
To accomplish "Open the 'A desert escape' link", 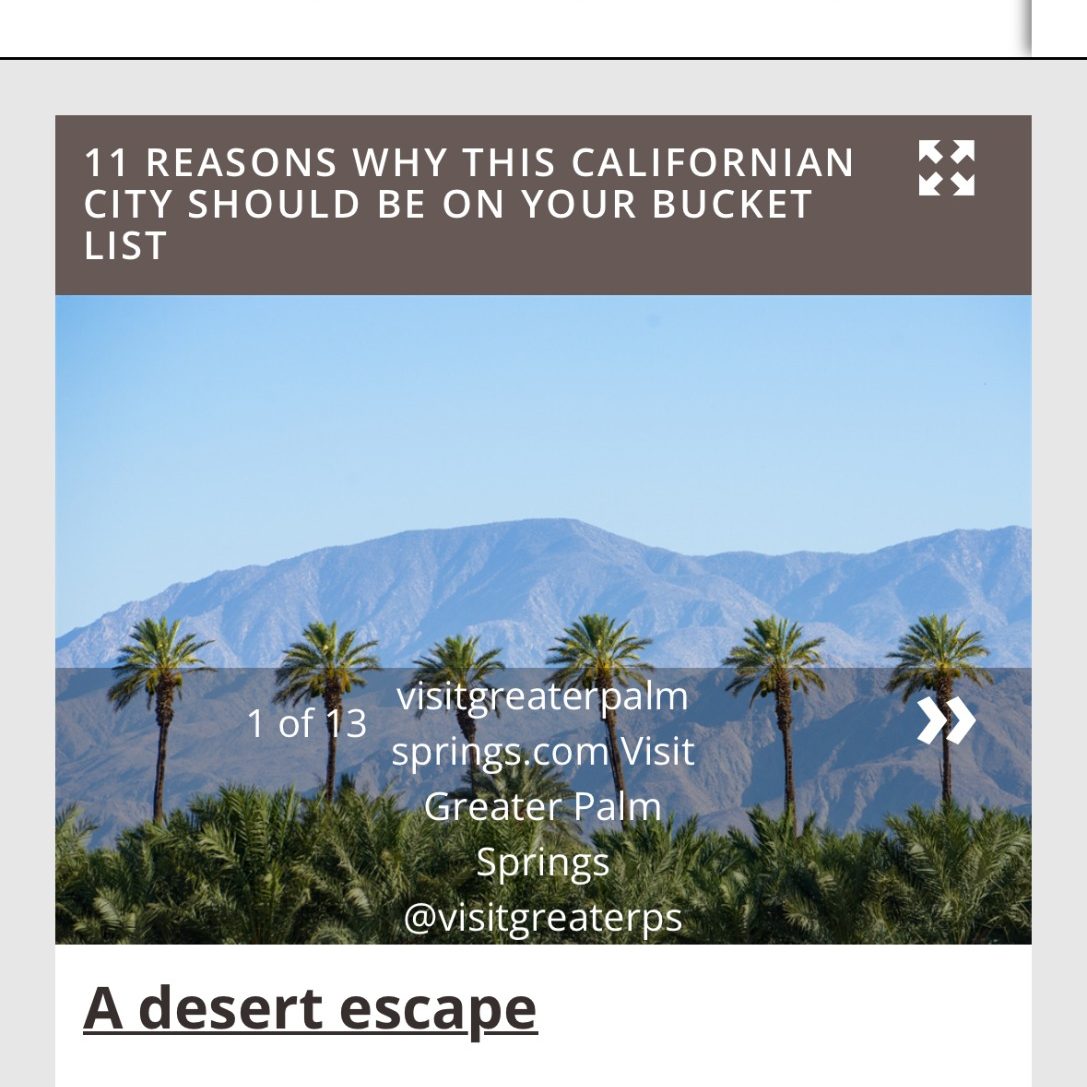I will pos(310,1008).
